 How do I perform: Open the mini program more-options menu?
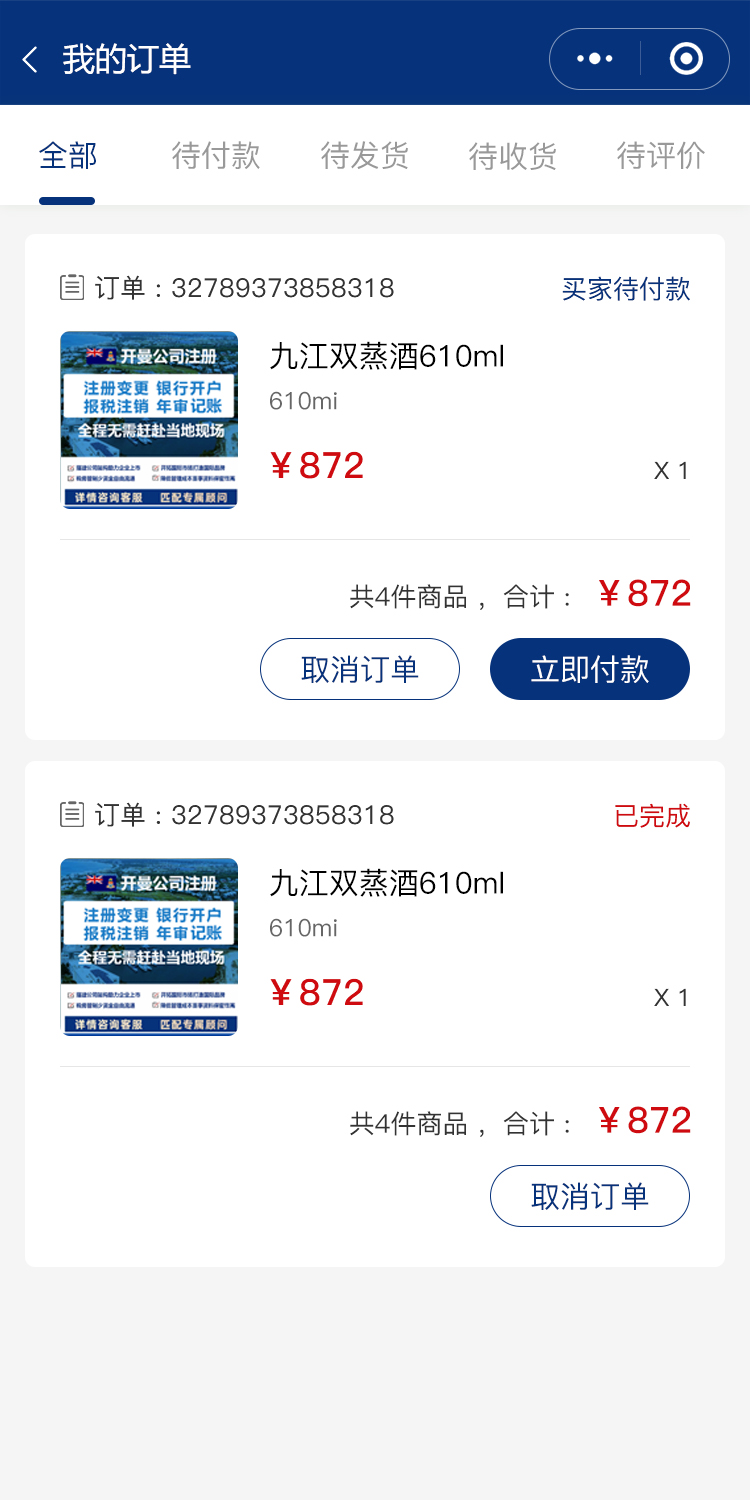click(595, 59)
